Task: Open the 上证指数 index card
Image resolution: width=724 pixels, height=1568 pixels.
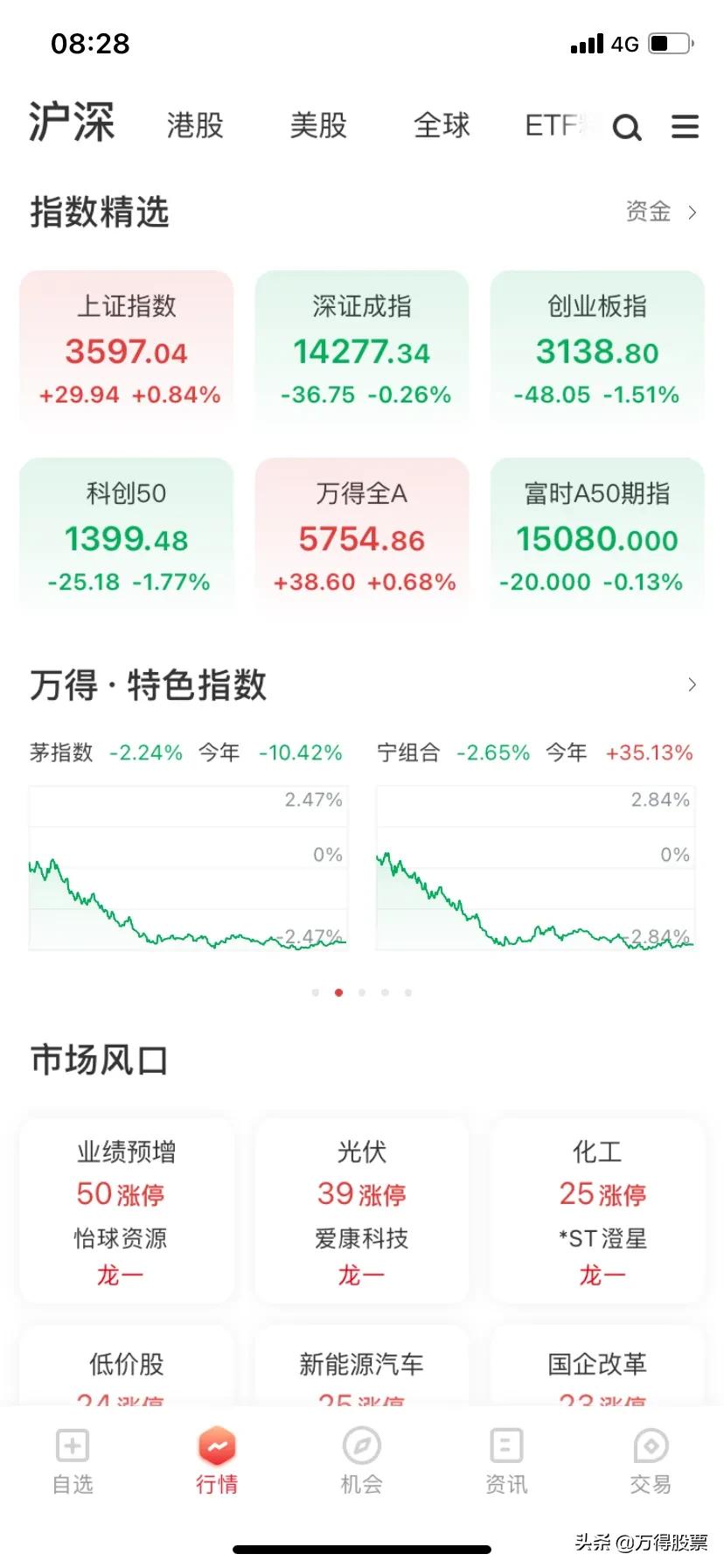Action: pos(127,347)
